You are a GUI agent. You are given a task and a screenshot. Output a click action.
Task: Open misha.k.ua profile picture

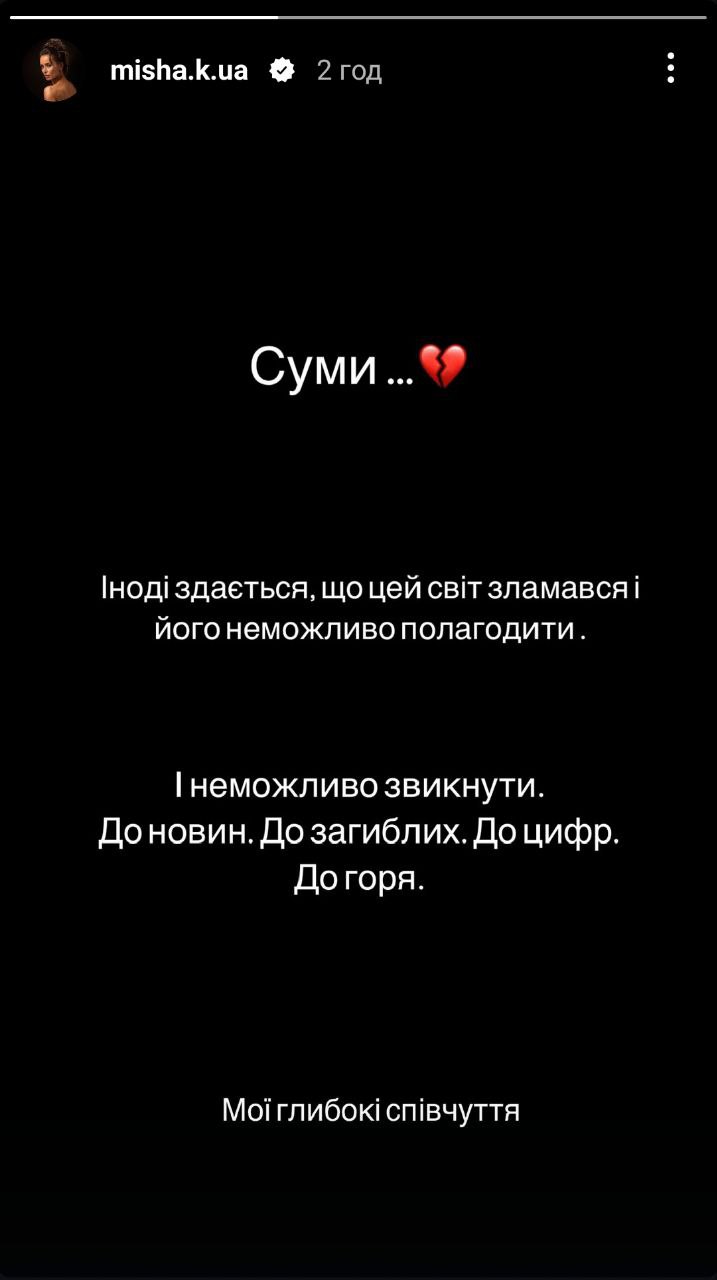(x=52, y=70)
